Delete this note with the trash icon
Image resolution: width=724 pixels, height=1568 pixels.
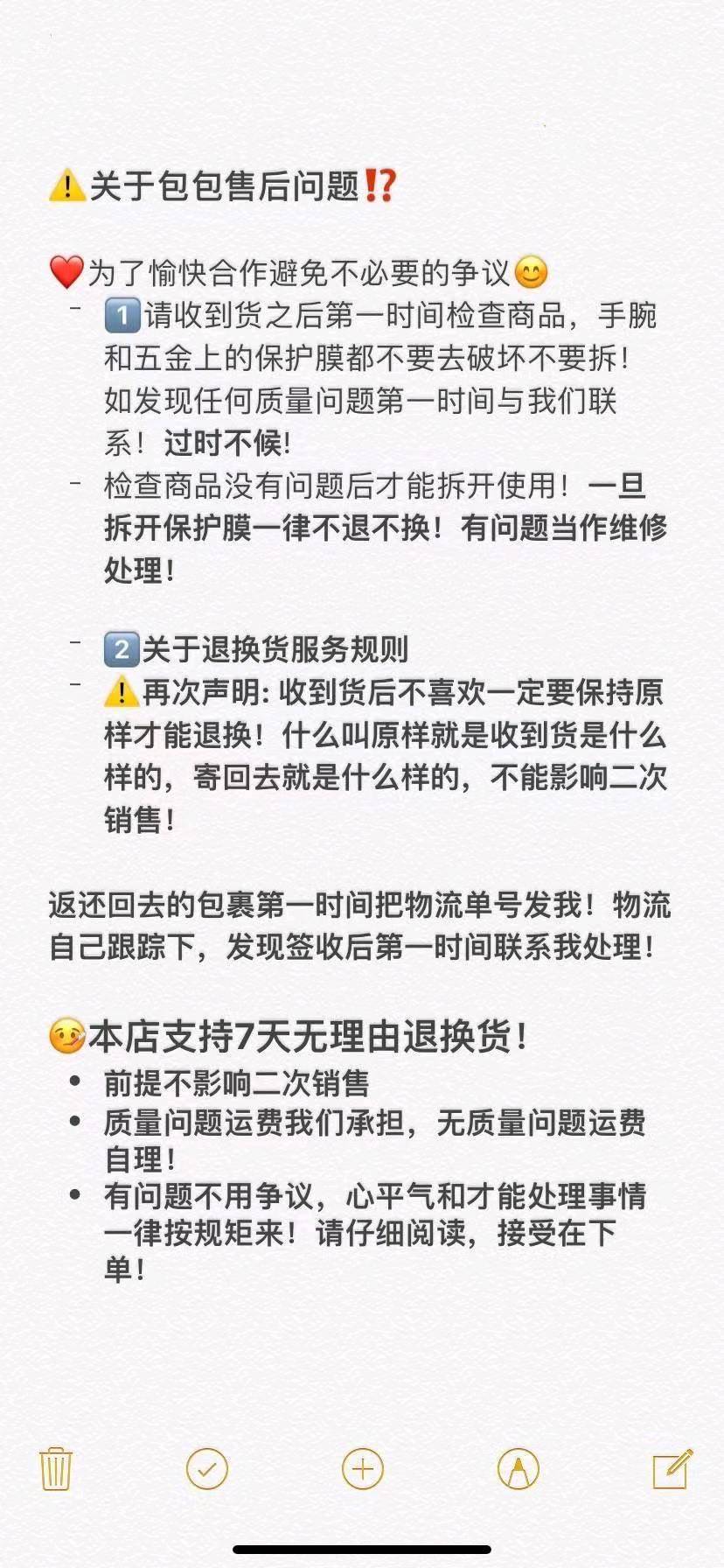tap(56, 1468)
